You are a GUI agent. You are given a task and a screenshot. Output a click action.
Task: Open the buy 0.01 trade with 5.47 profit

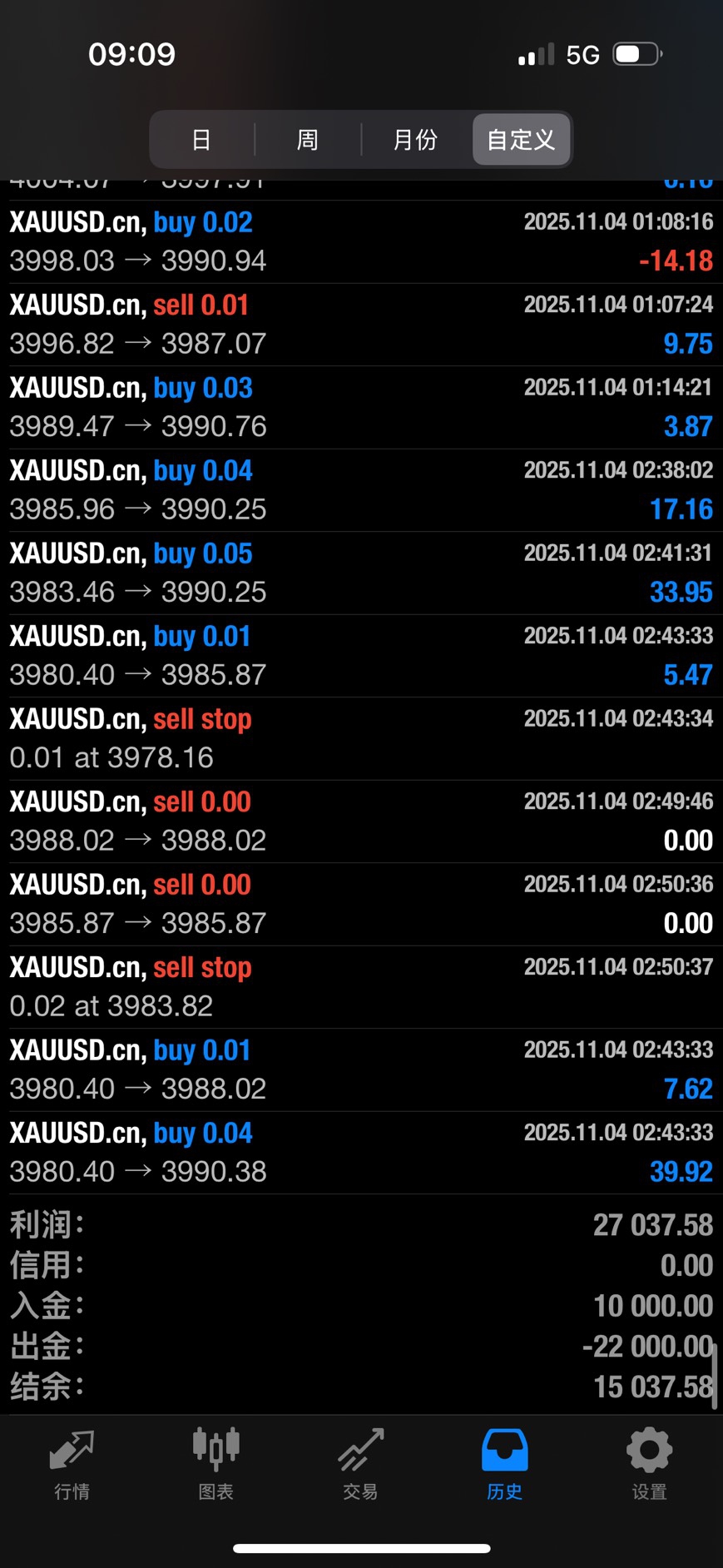click(361, 656)
